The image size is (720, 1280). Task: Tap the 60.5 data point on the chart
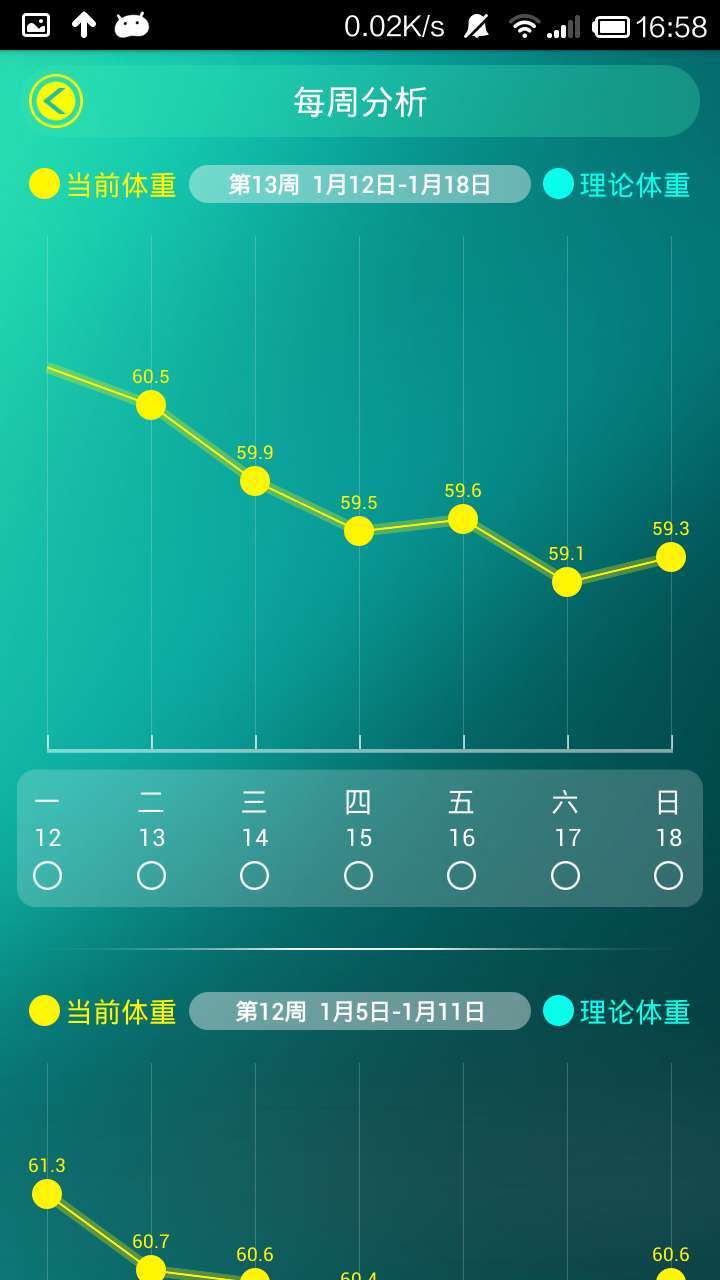151,405
